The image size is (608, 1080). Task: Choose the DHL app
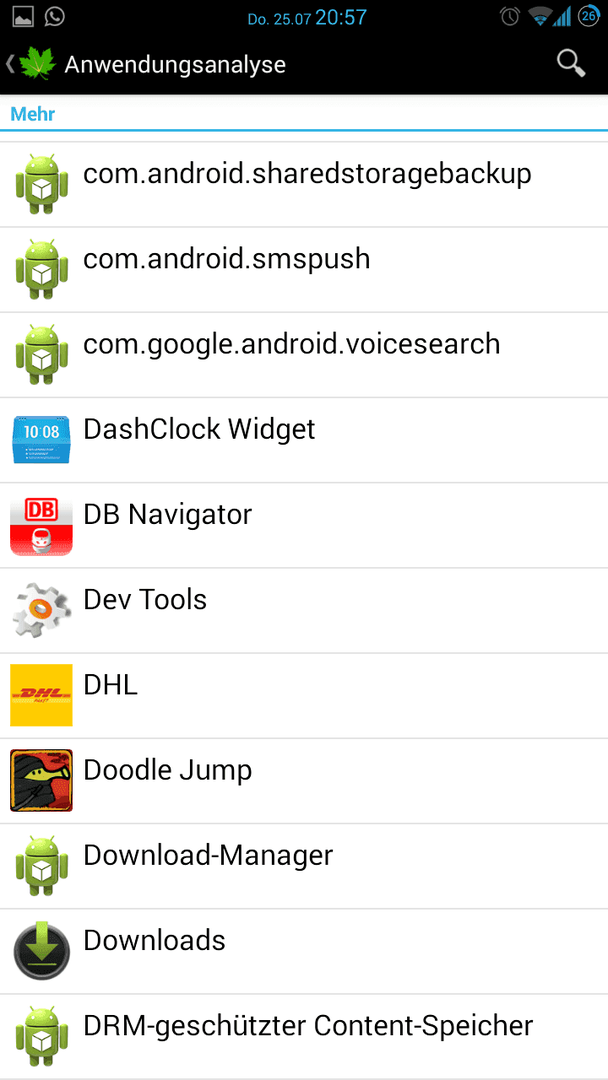click(304, 696)
